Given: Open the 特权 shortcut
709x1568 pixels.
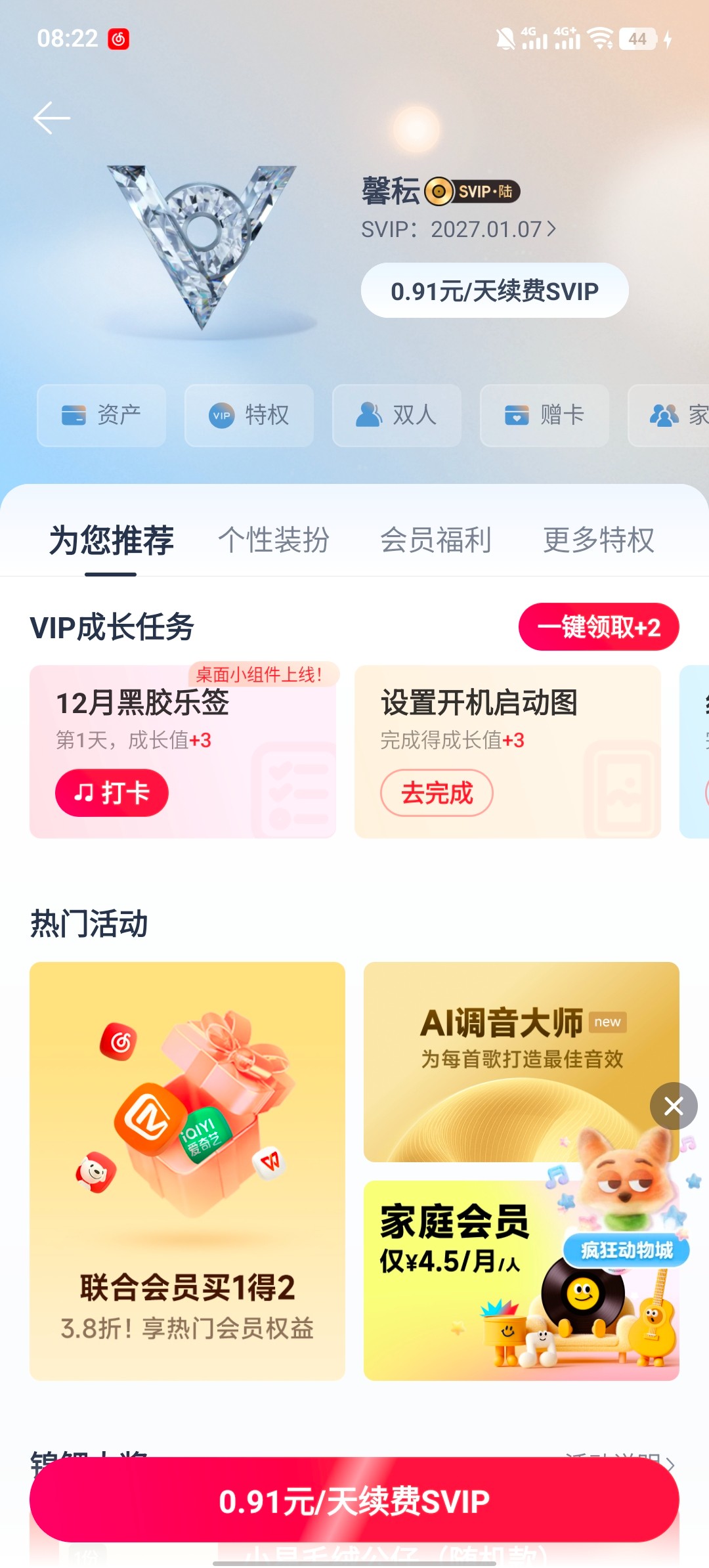Looking at the screenshot, I should pyautogui.click(x=249, y=415).
